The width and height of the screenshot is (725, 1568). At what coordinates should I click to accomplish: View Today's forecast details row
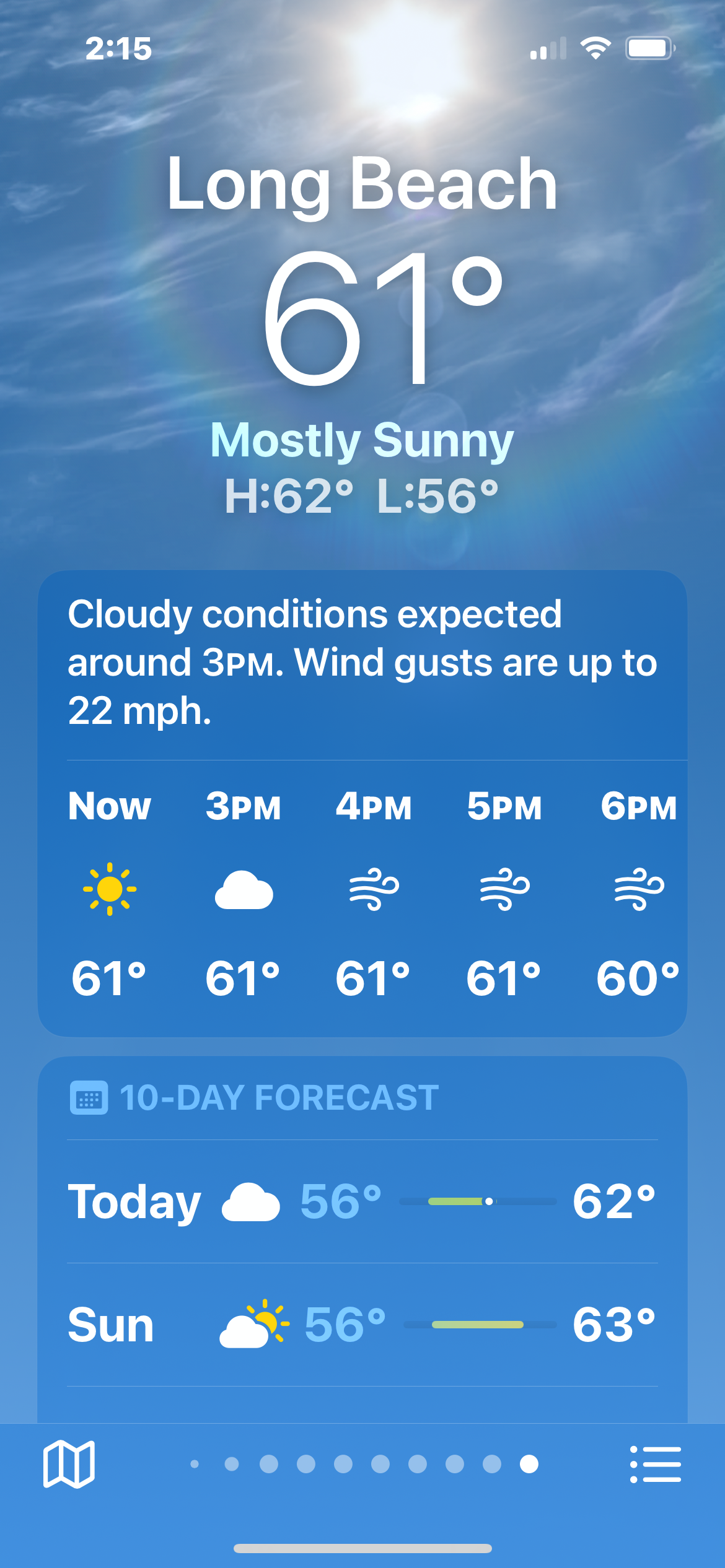(x=362, y=1201)
